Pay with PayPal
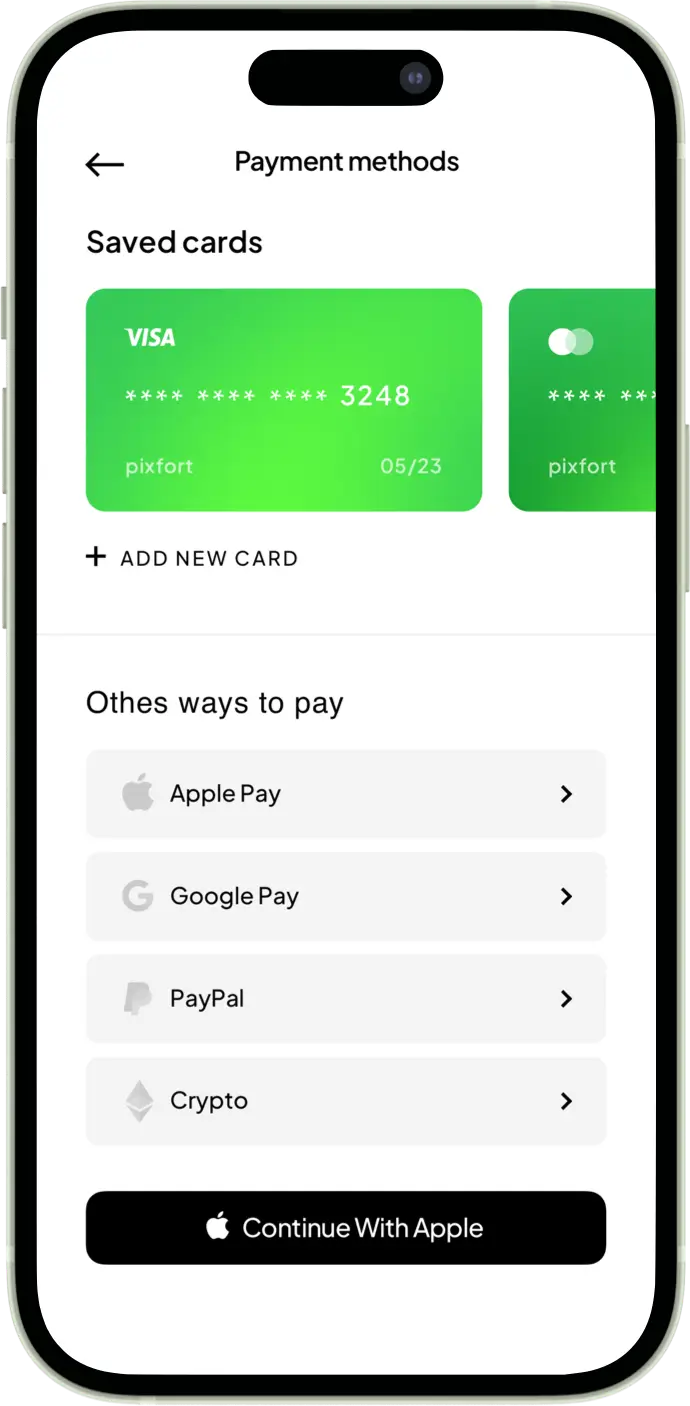 tap(345, 999)
